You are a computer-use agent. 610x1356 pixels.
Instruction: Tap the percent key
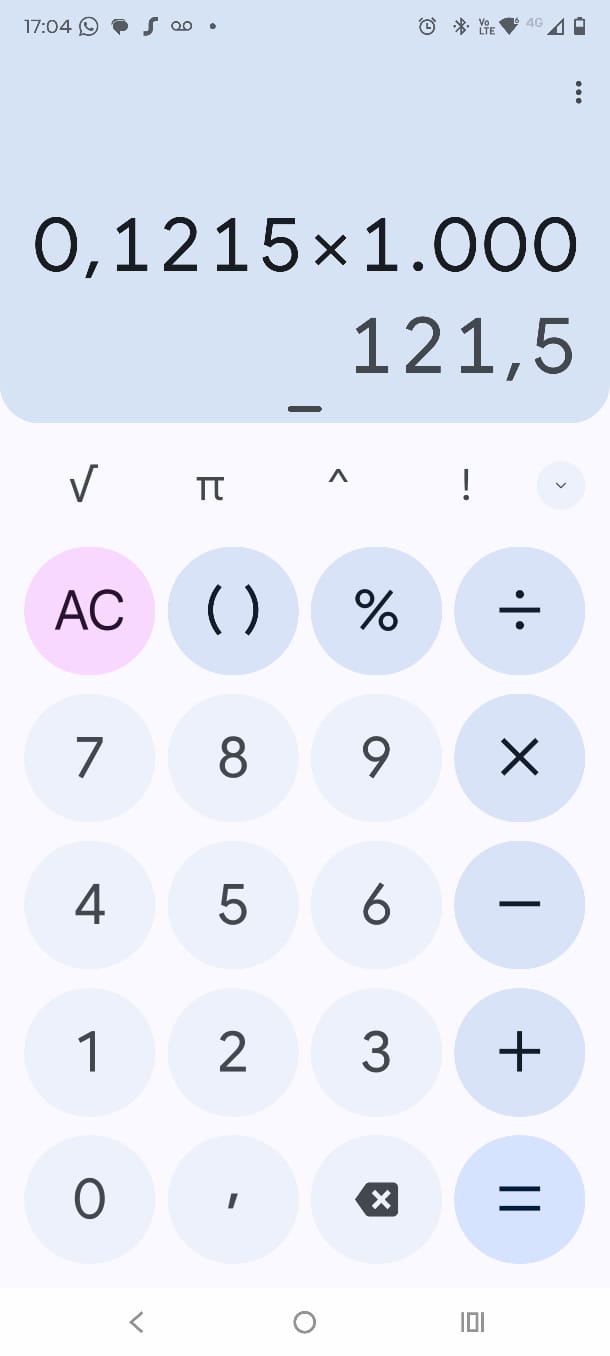pyautogui.click(x=376, y=611)
